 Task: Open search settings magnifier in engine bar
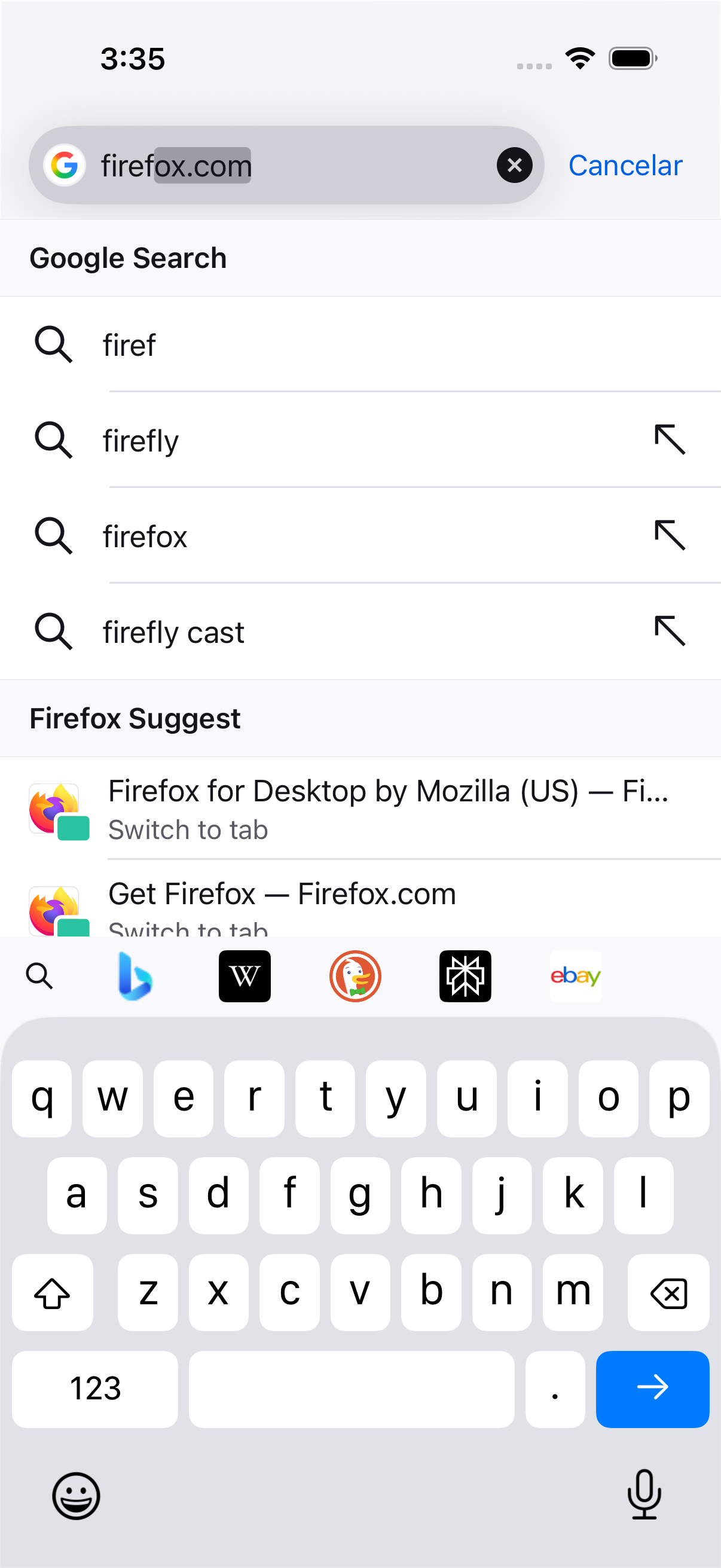[x=39, y=976]
